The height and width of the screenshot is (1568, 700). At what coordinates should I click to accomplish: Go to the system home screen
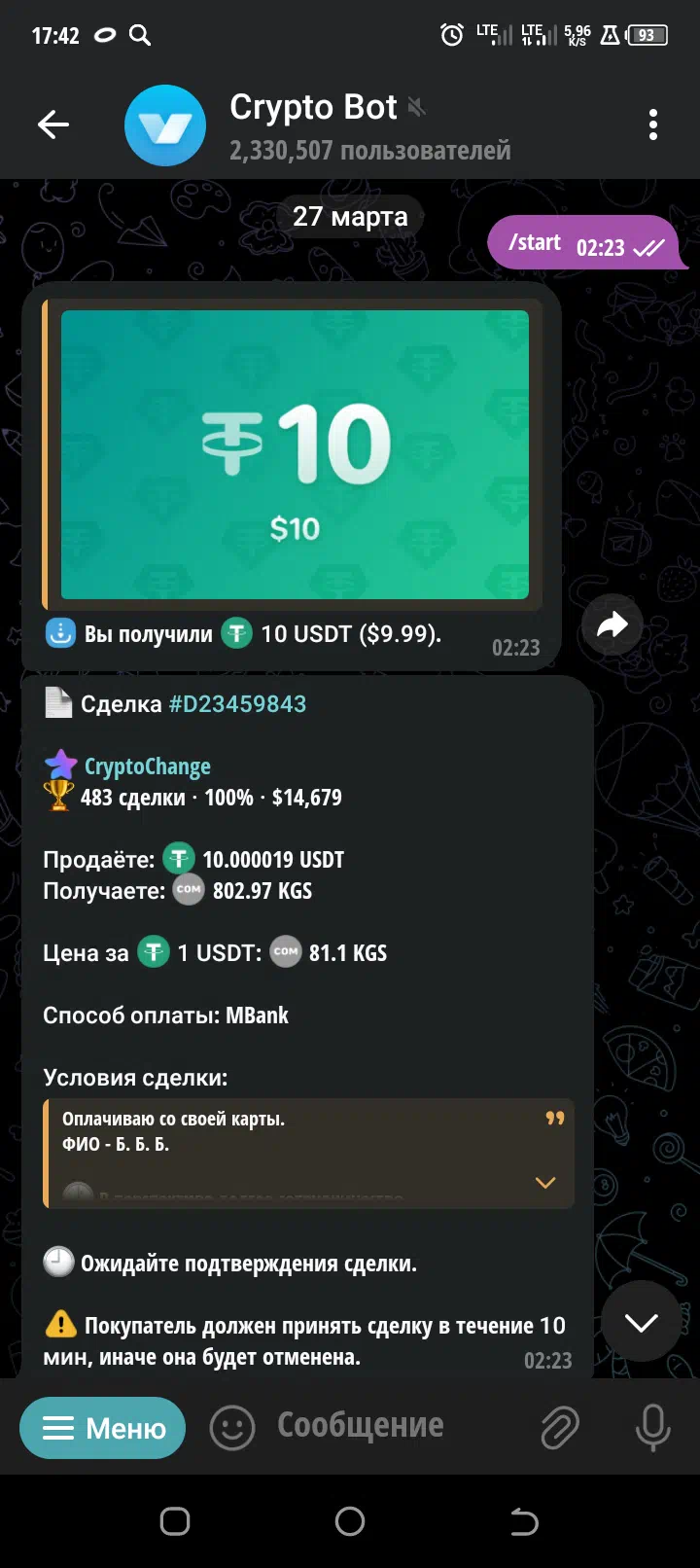pos(350,1521)
